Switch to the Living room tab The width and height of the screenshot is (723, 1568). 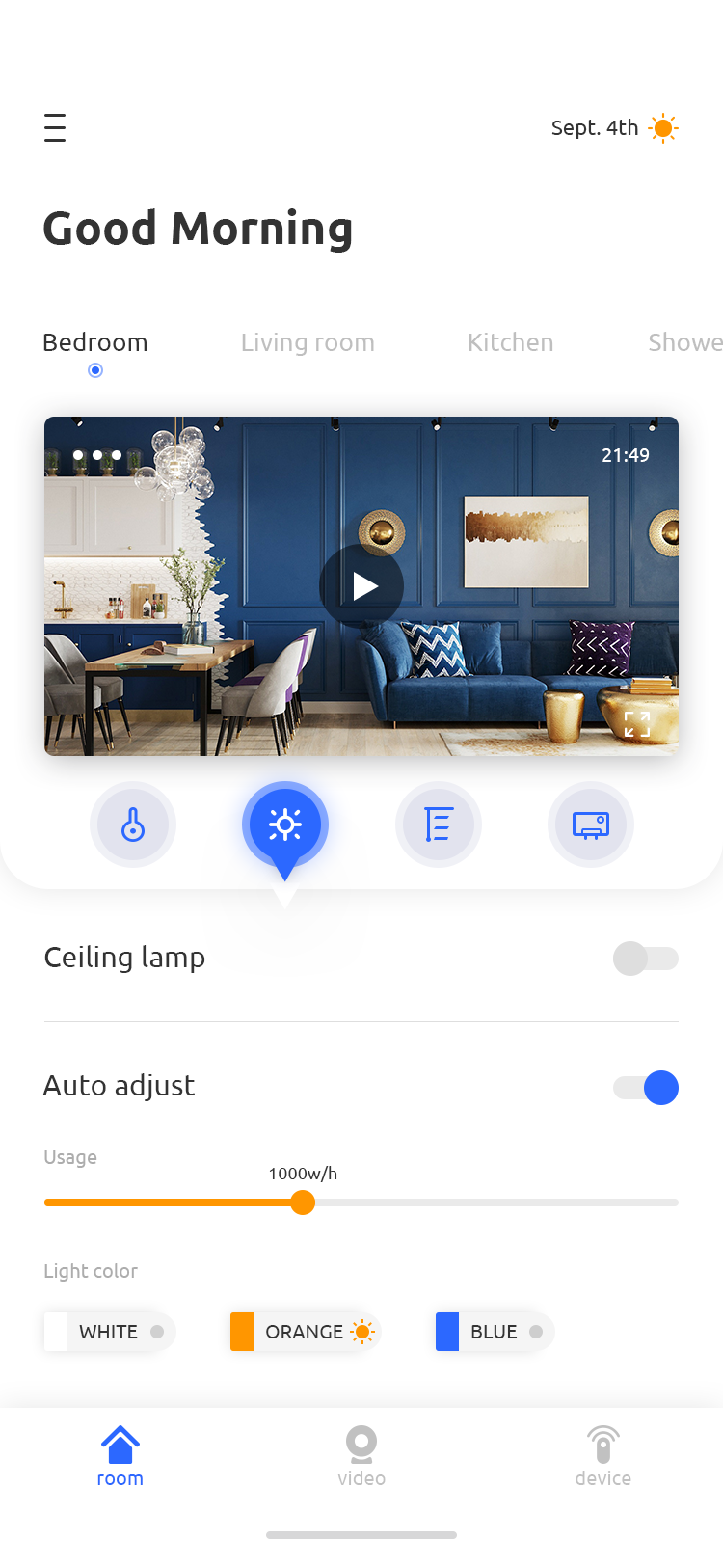[x=308, y=342]
